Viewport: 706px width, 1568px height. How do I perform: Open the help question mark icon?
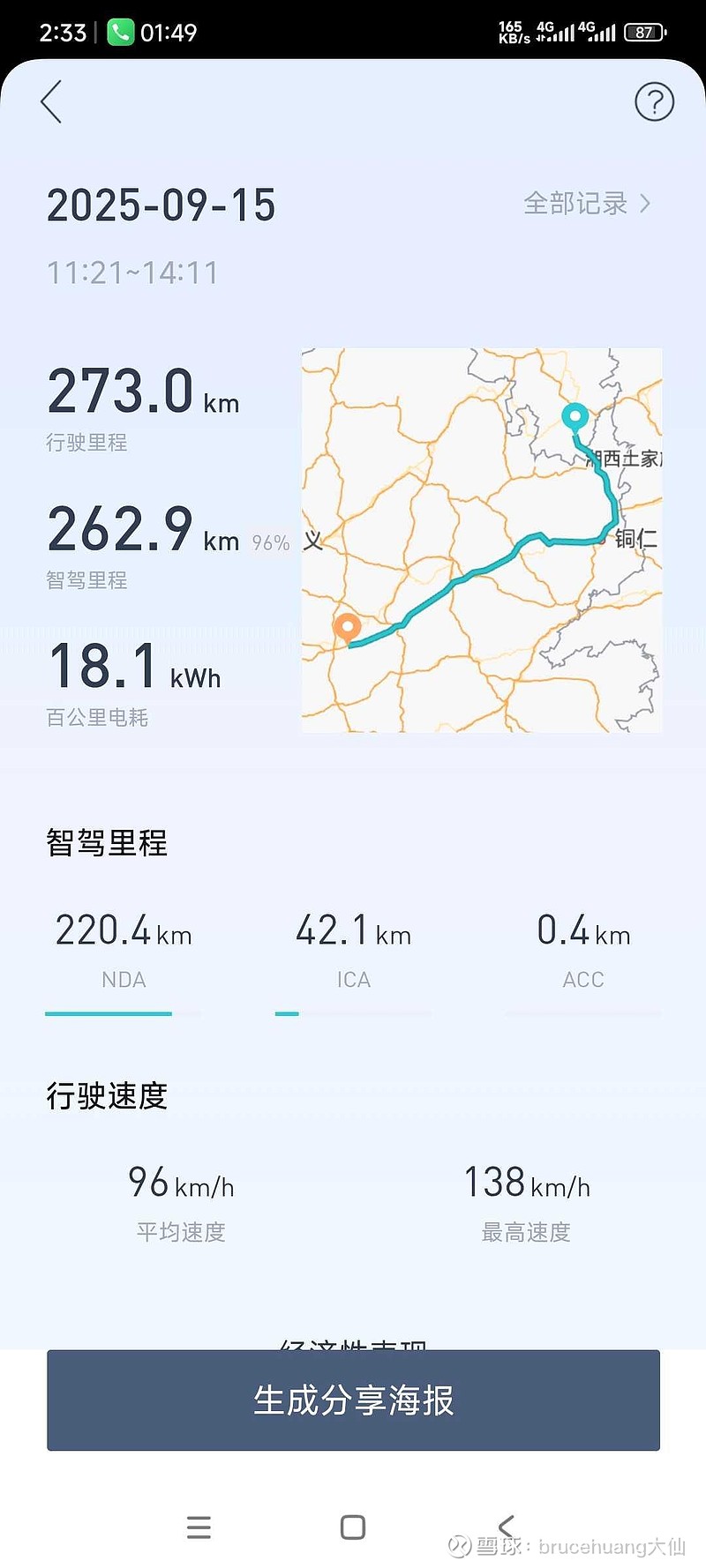click(x=654, y=102)
